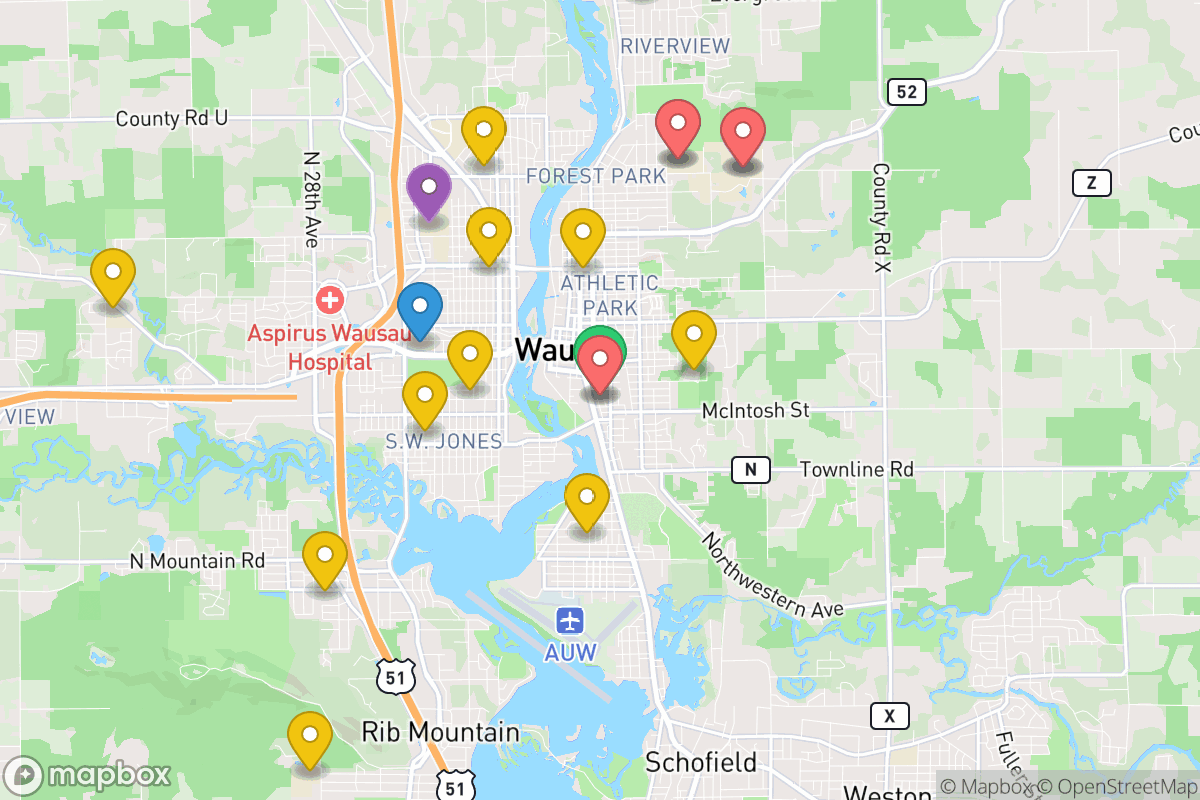
Task: Open the yellow pin above McIntosh St
Action: coord(694,335)
